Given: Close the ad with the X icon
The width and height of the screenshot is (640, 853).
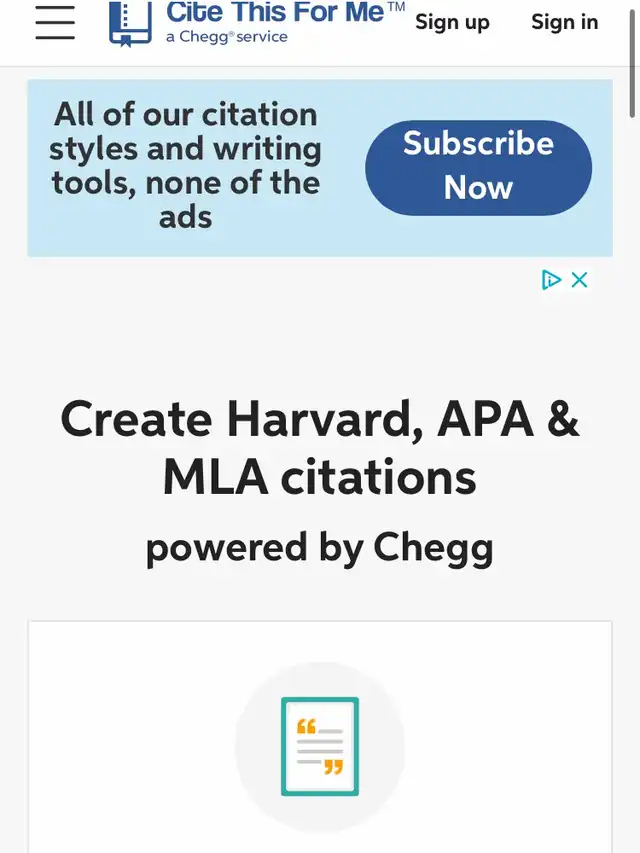Looking at the screenshot, I should [579, 280].
